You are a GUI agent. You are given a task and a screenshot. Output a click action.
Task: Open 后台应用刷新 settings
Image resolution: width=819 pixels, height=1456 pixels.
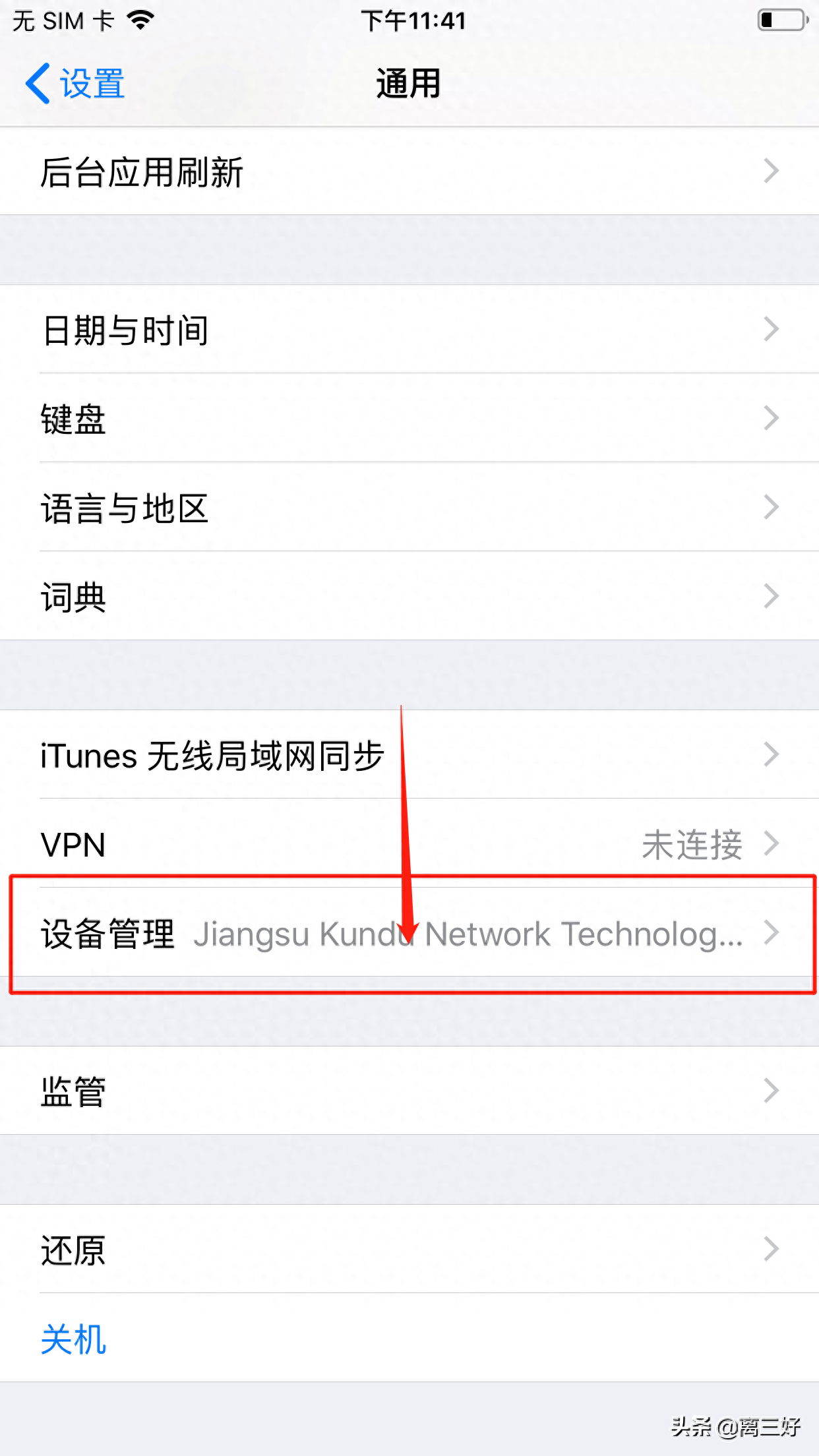[x=409, y=171]
